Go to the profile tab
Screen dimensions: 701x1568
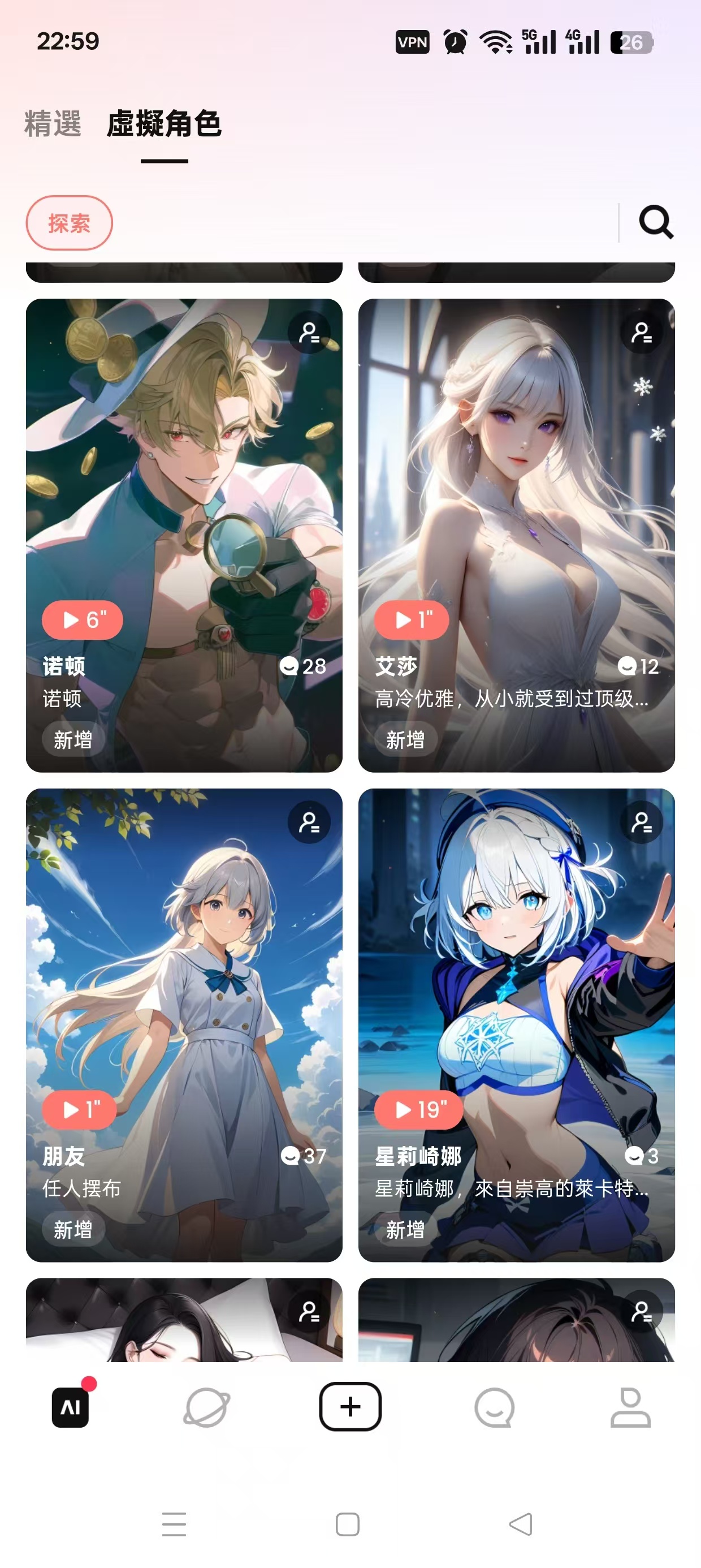tap(630, 1407)
